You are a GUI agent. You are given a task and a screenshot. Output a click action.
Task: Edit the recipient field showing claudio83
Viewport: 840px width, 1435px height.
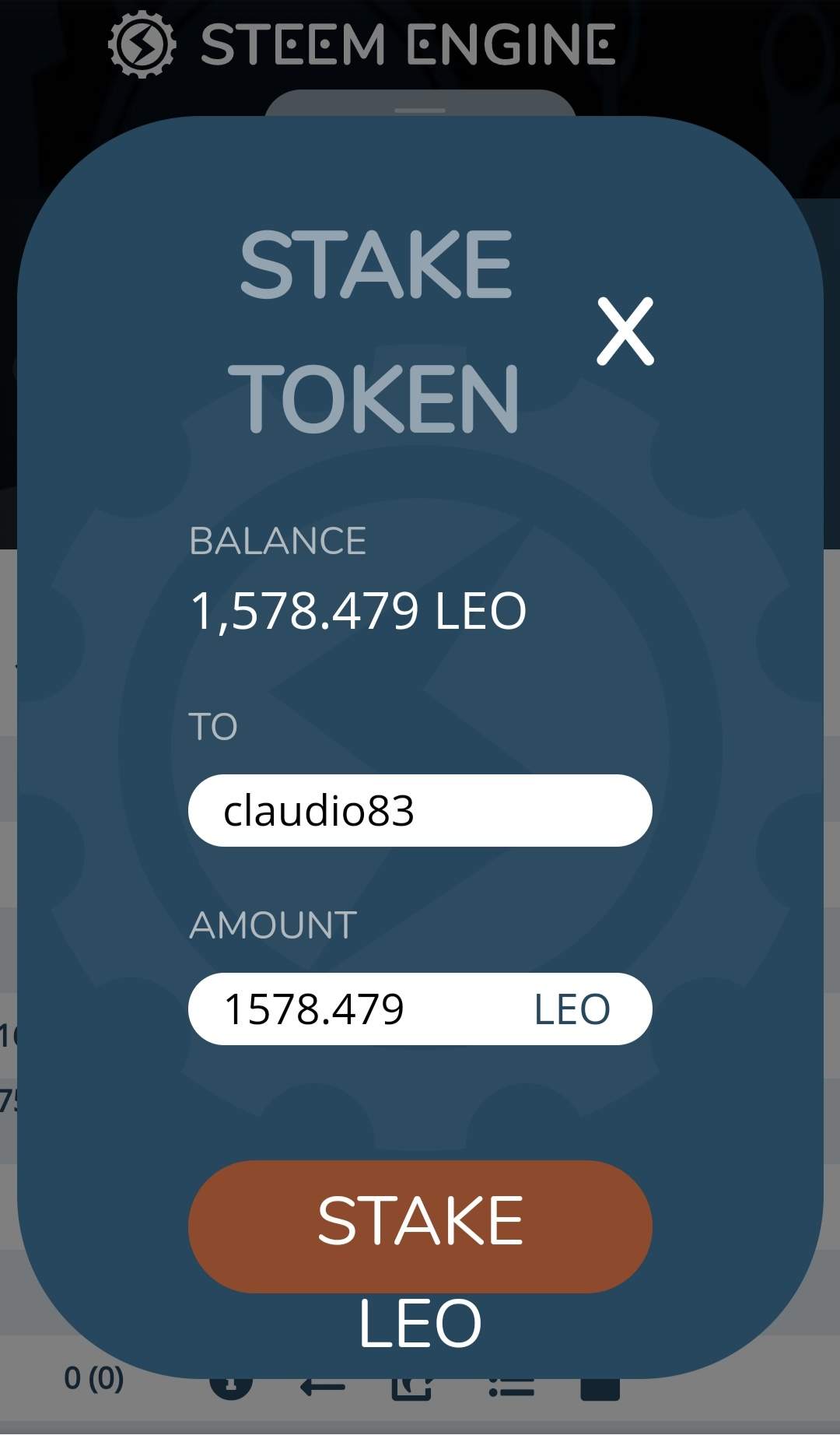[420, 810]
